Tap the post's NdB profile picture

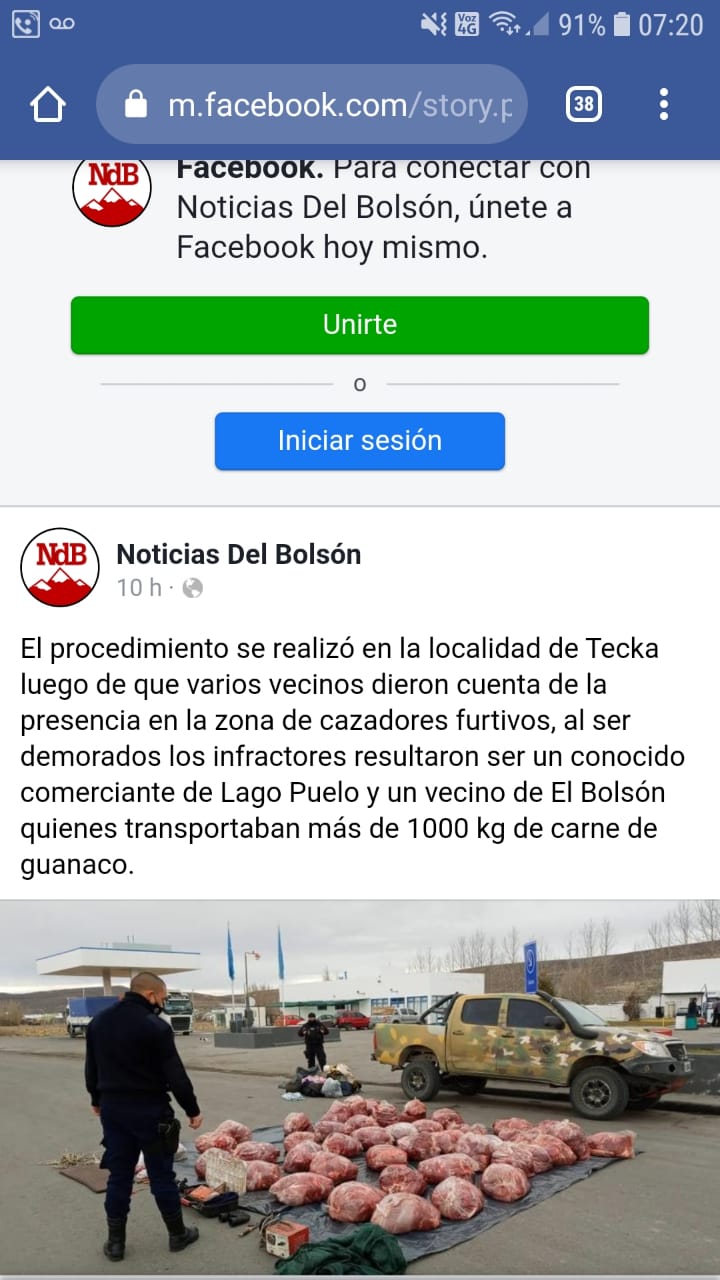(60, 567)
